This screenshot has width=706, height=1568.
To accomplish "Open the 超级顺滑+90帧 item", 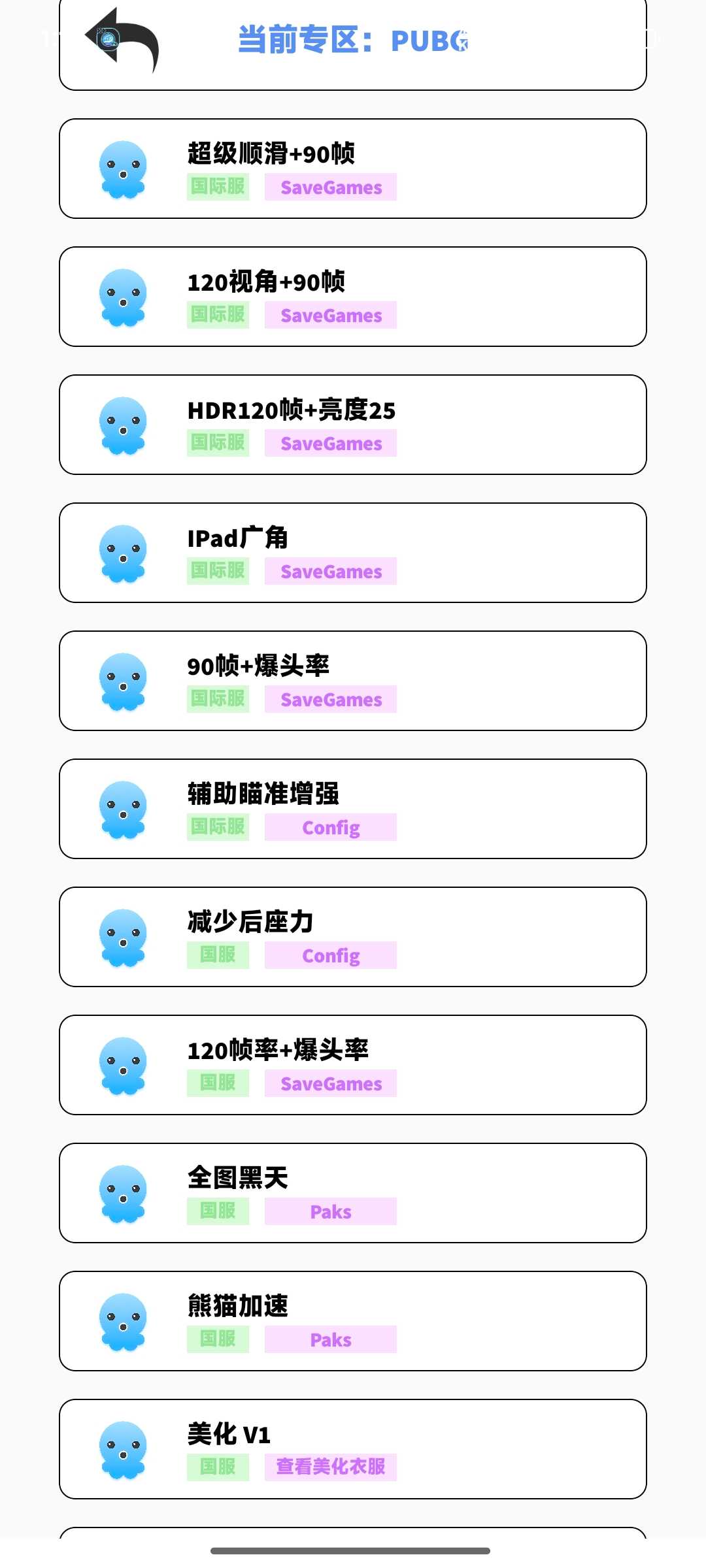I will click(x=352, y=169).
